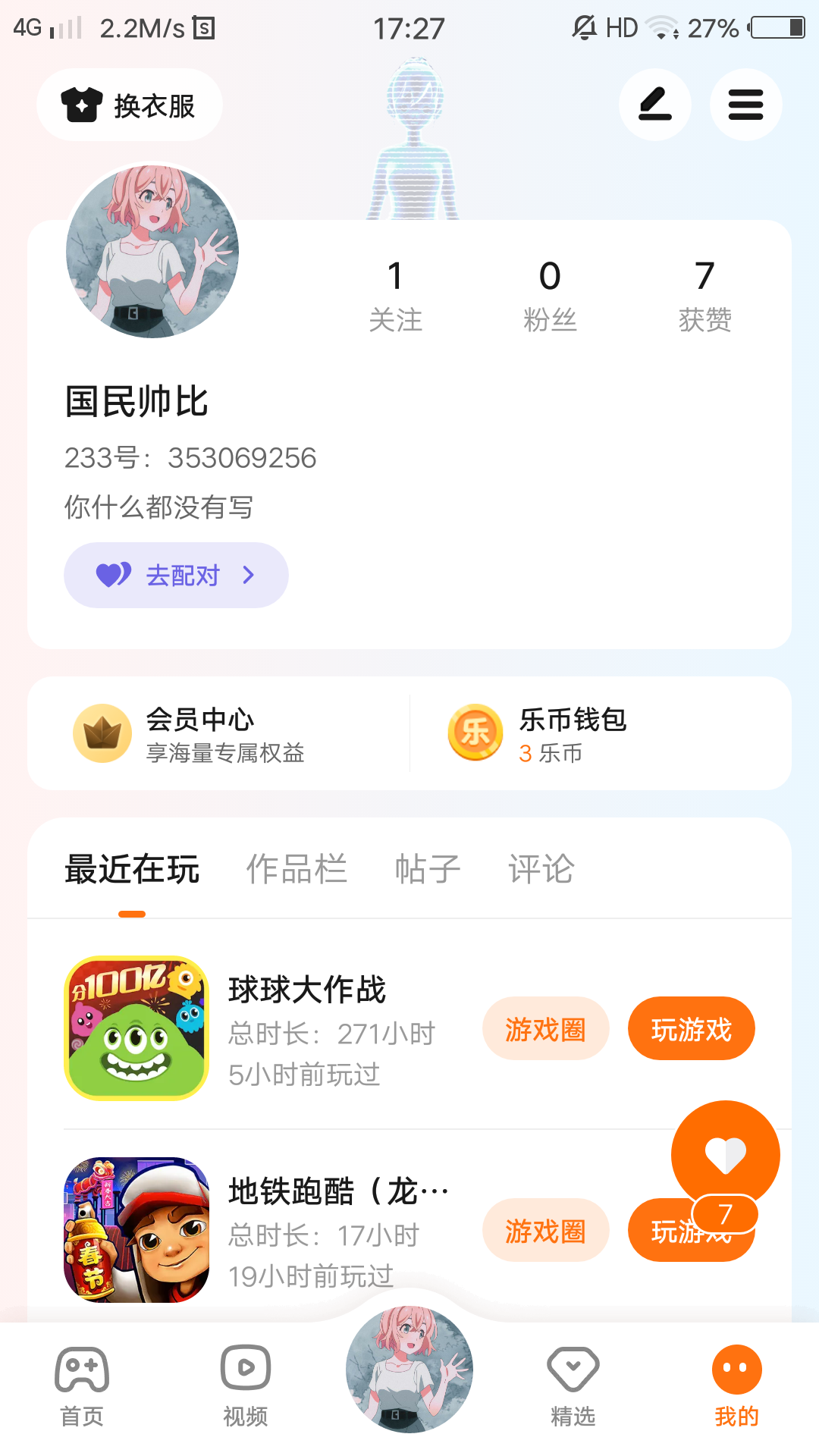Tap the orange floating heart button
819x1456 pixels.
(725, 1154)
